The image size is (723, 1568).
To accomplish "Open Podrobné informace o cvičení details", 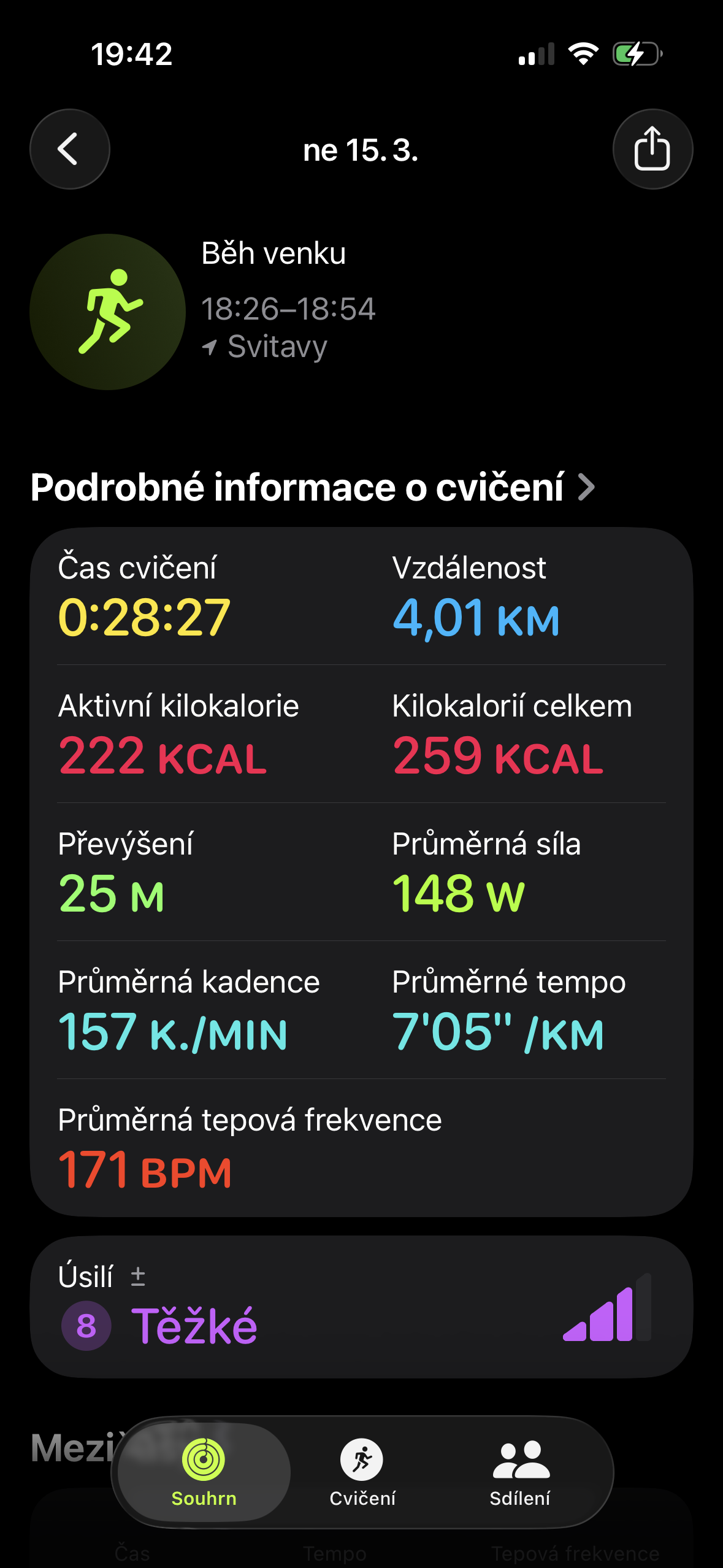I will tap(313, 488).
